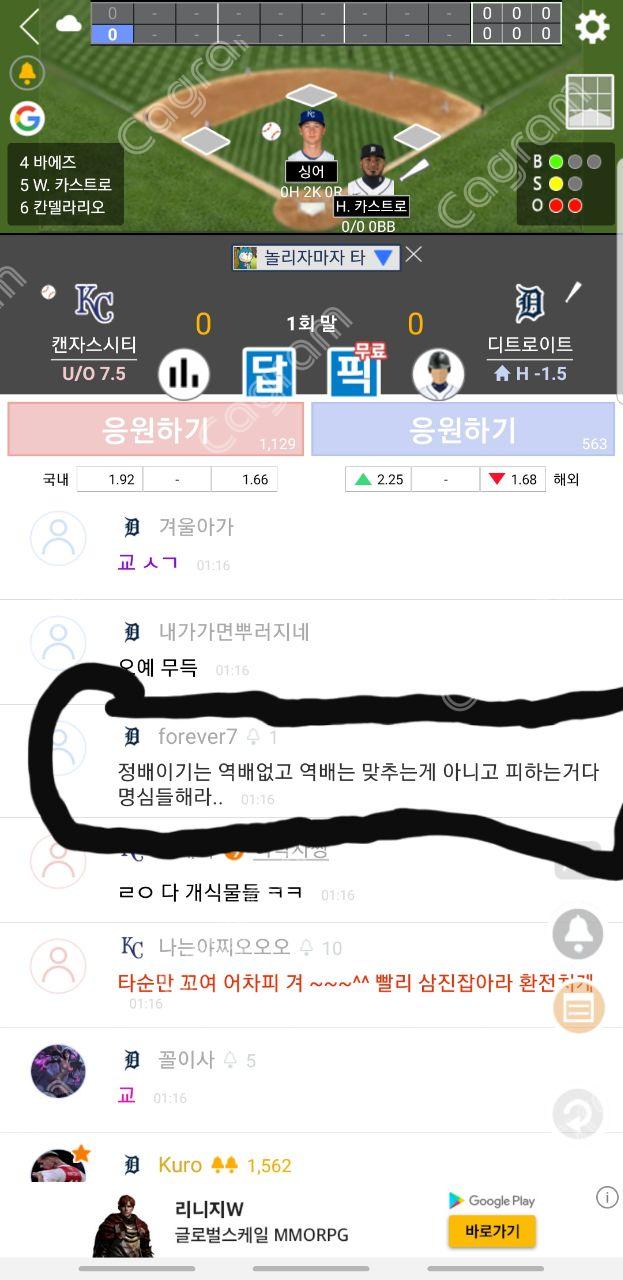The image size is (623, 1280).
Task: View the player avatar icon
Action: 438,374
